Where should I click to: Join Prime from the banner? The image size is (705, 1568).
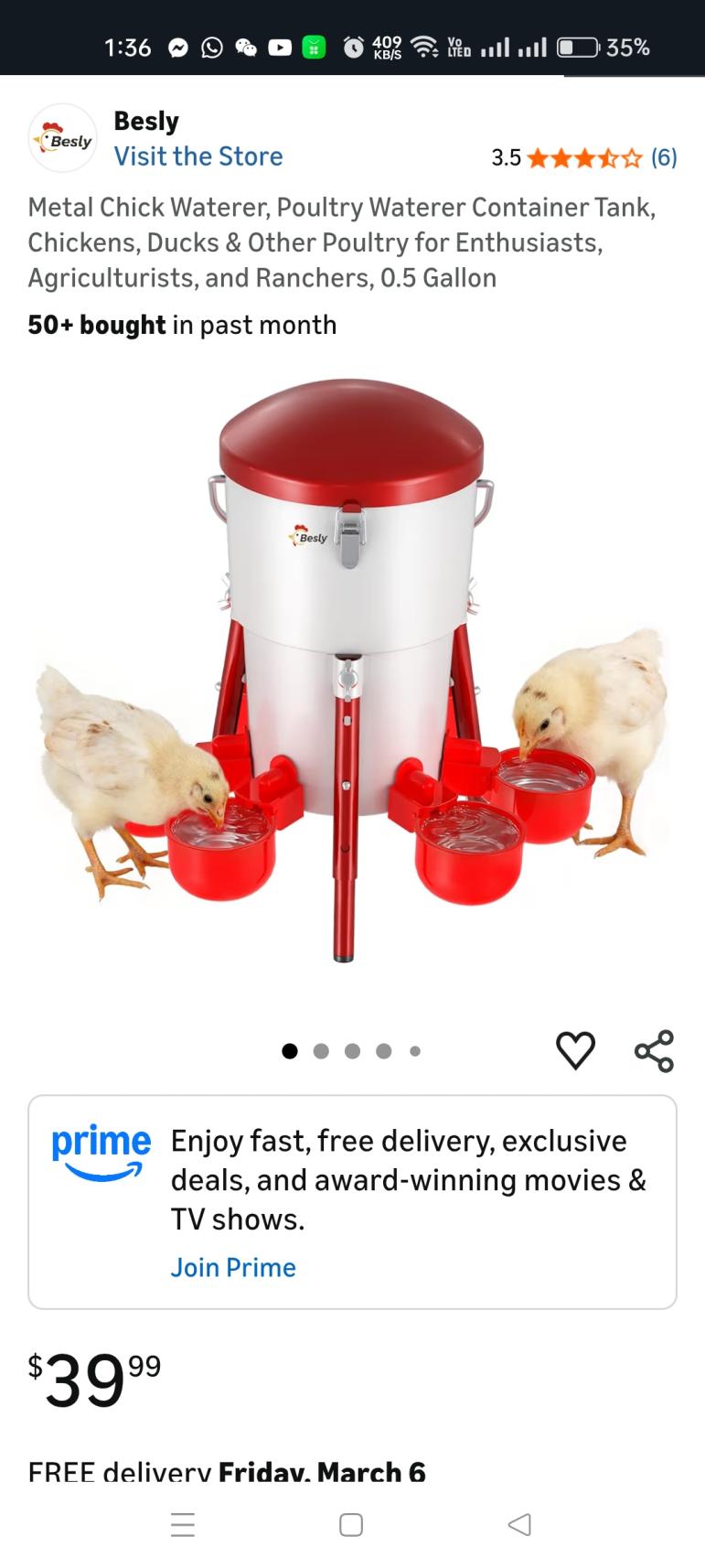(233, 1267)
